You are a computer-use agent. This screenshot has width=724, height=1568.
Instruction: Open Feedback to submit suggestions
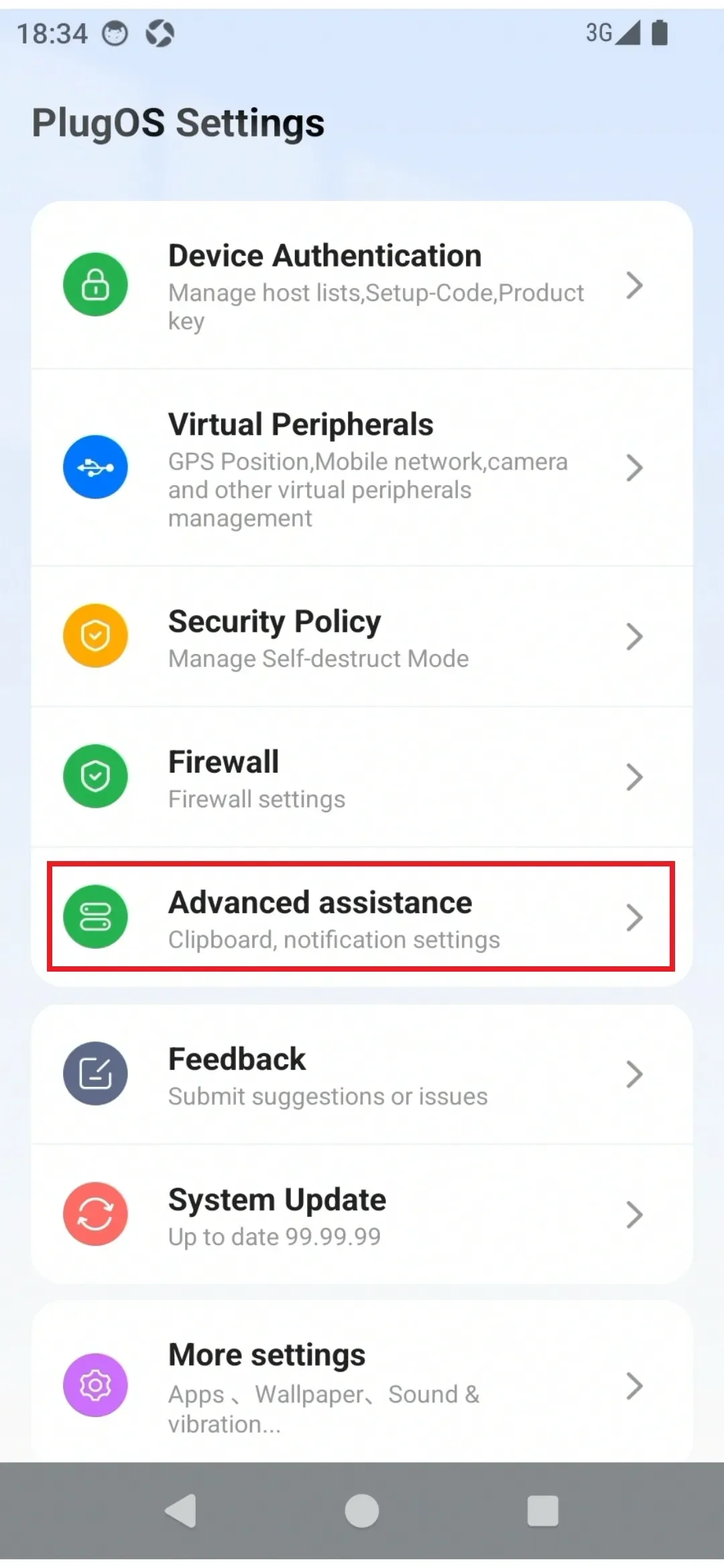click(x=362, y=1074)
